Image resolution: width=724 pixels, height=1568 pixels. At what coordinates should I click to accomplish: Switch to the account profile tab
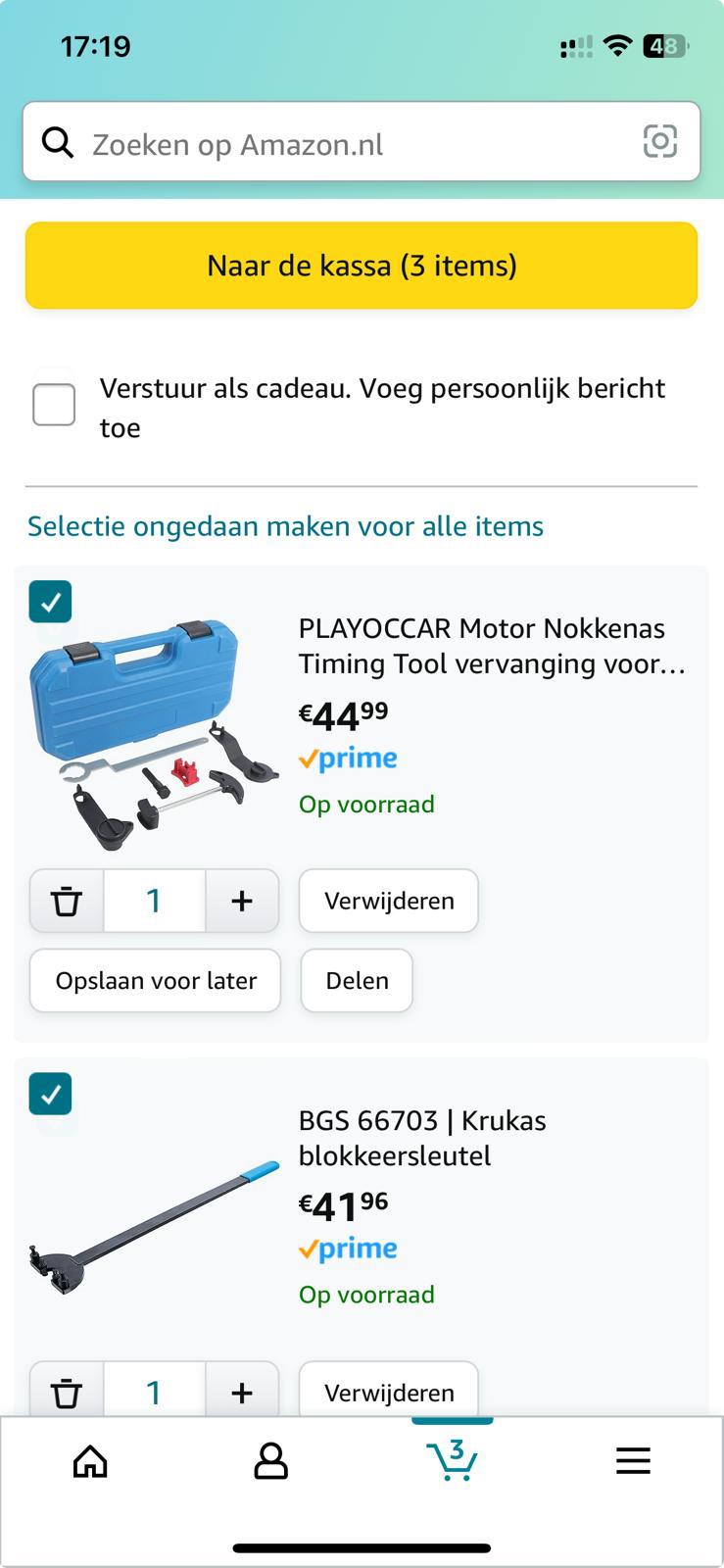270,1461
